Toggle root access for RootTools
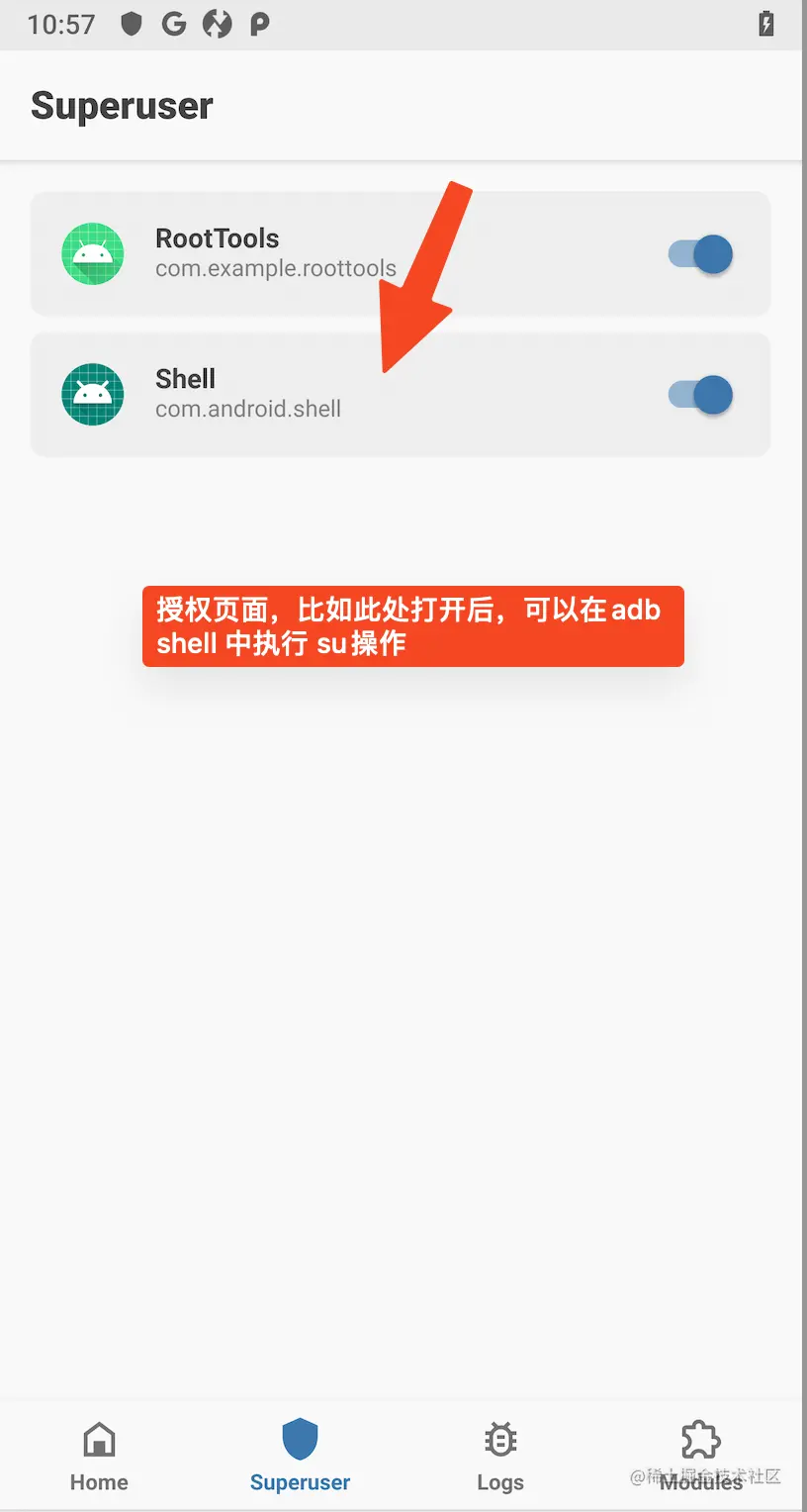Screen dimensions: 807x1512 tap(700, 254)
